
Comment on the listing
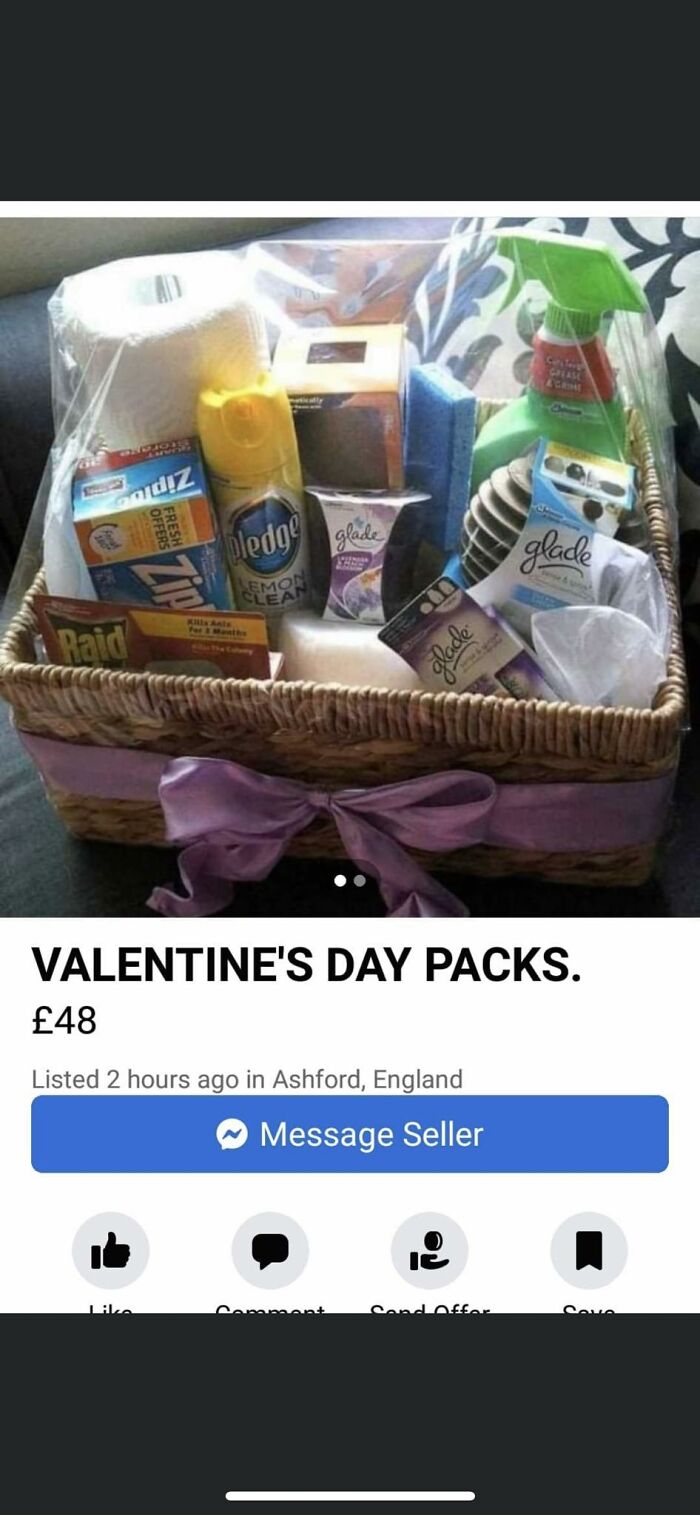pos(270,1250)
